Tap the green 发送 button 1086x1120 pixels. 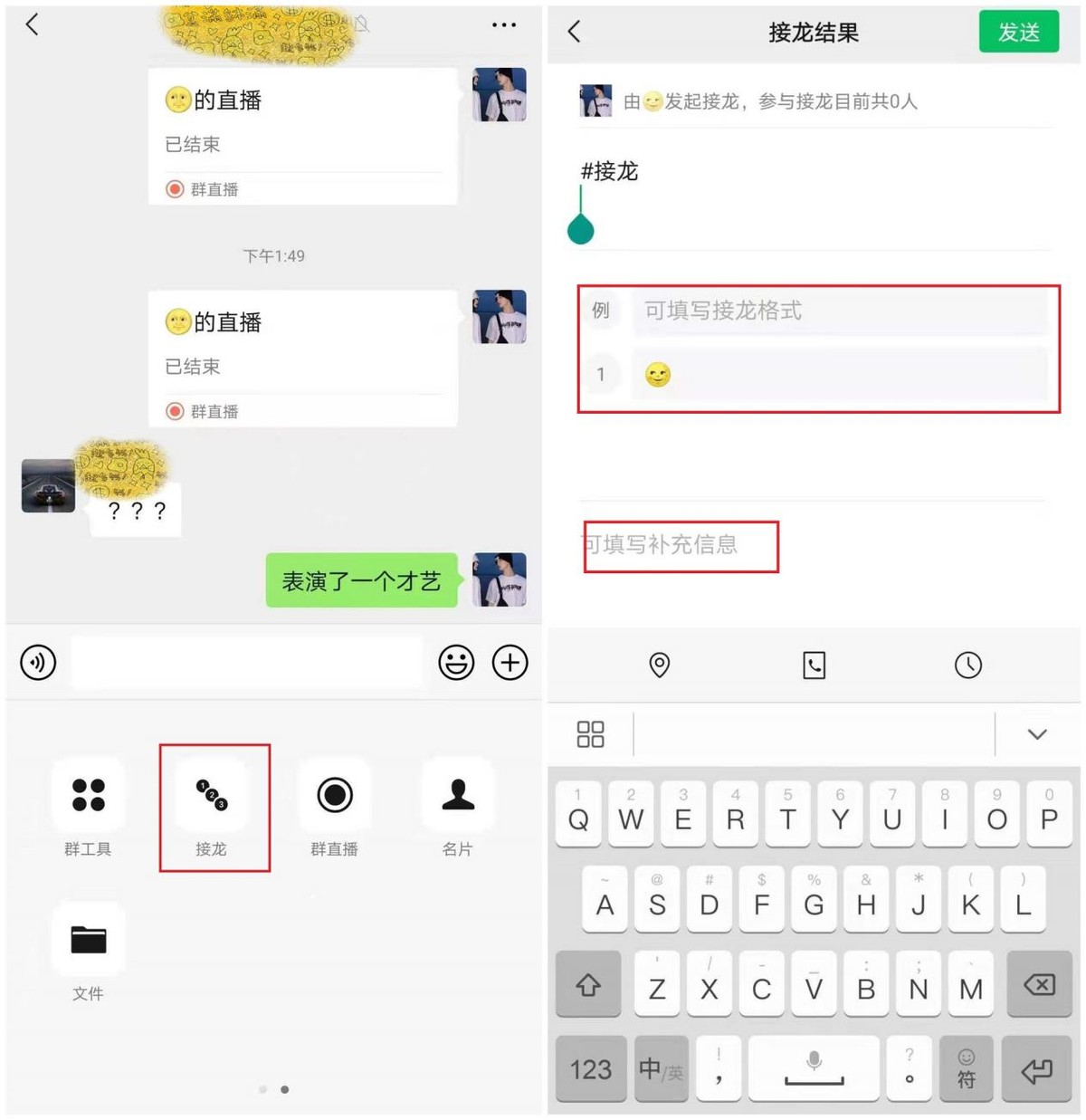tap(1018, 33)
